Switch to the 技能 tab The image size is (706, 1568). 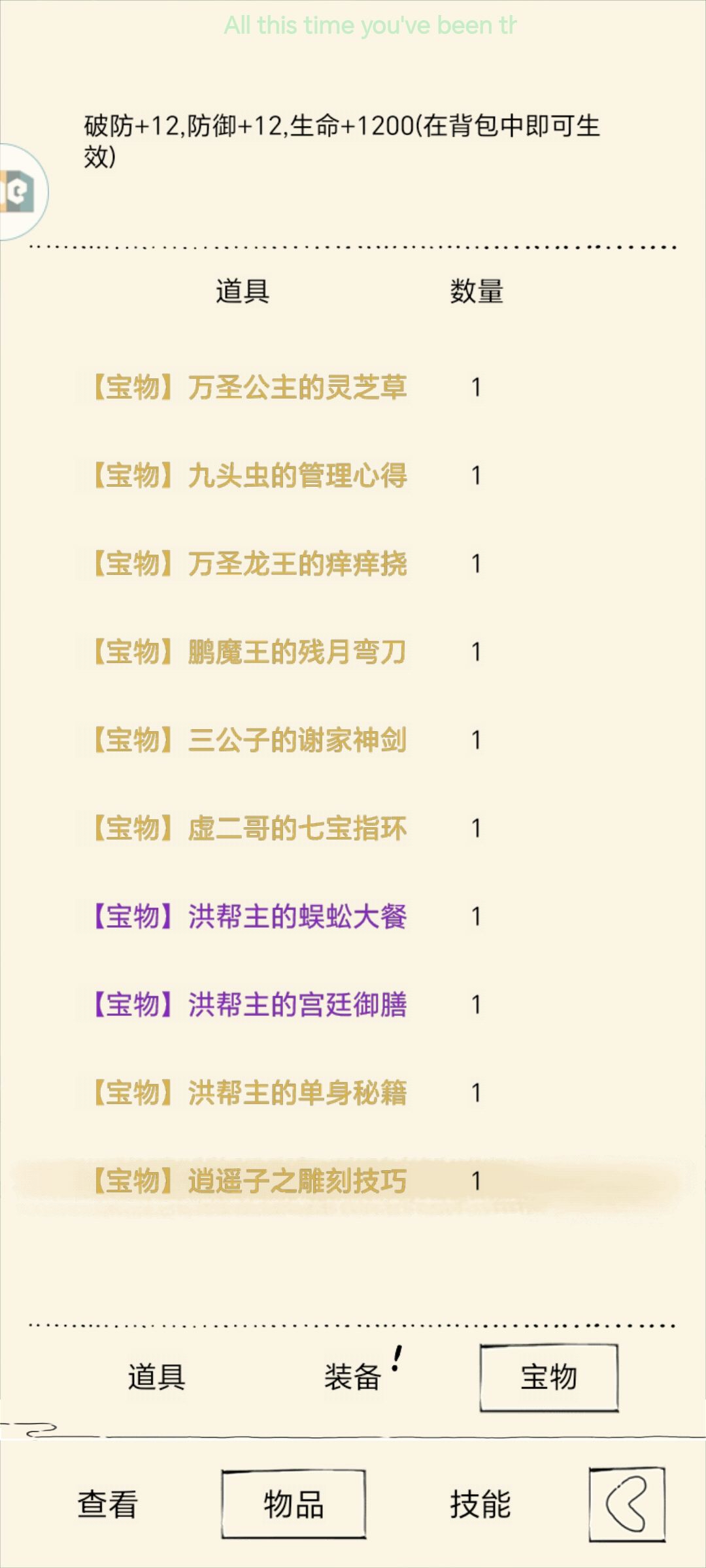pyautogui.click(x=480, y=1504)
